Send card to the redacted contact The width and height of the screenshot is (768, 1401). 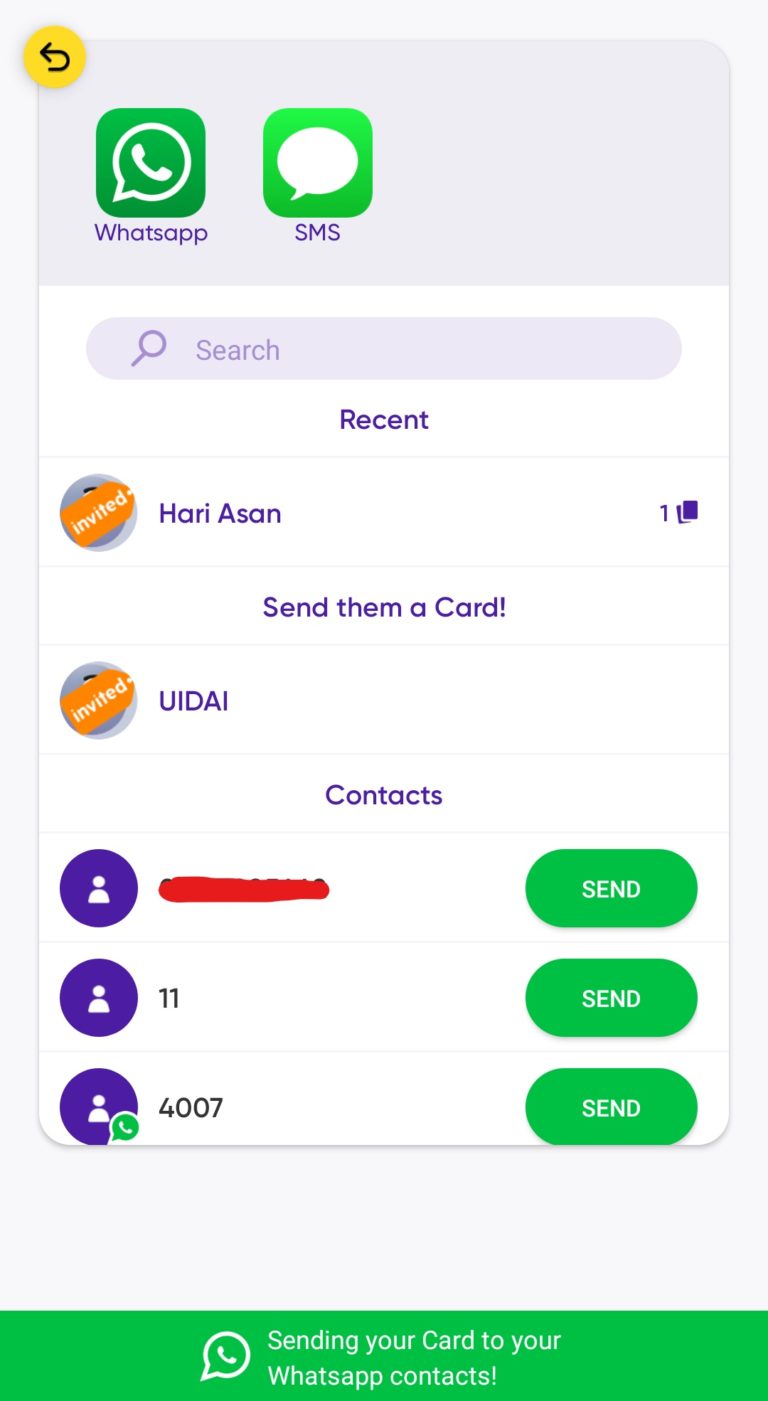611,889
